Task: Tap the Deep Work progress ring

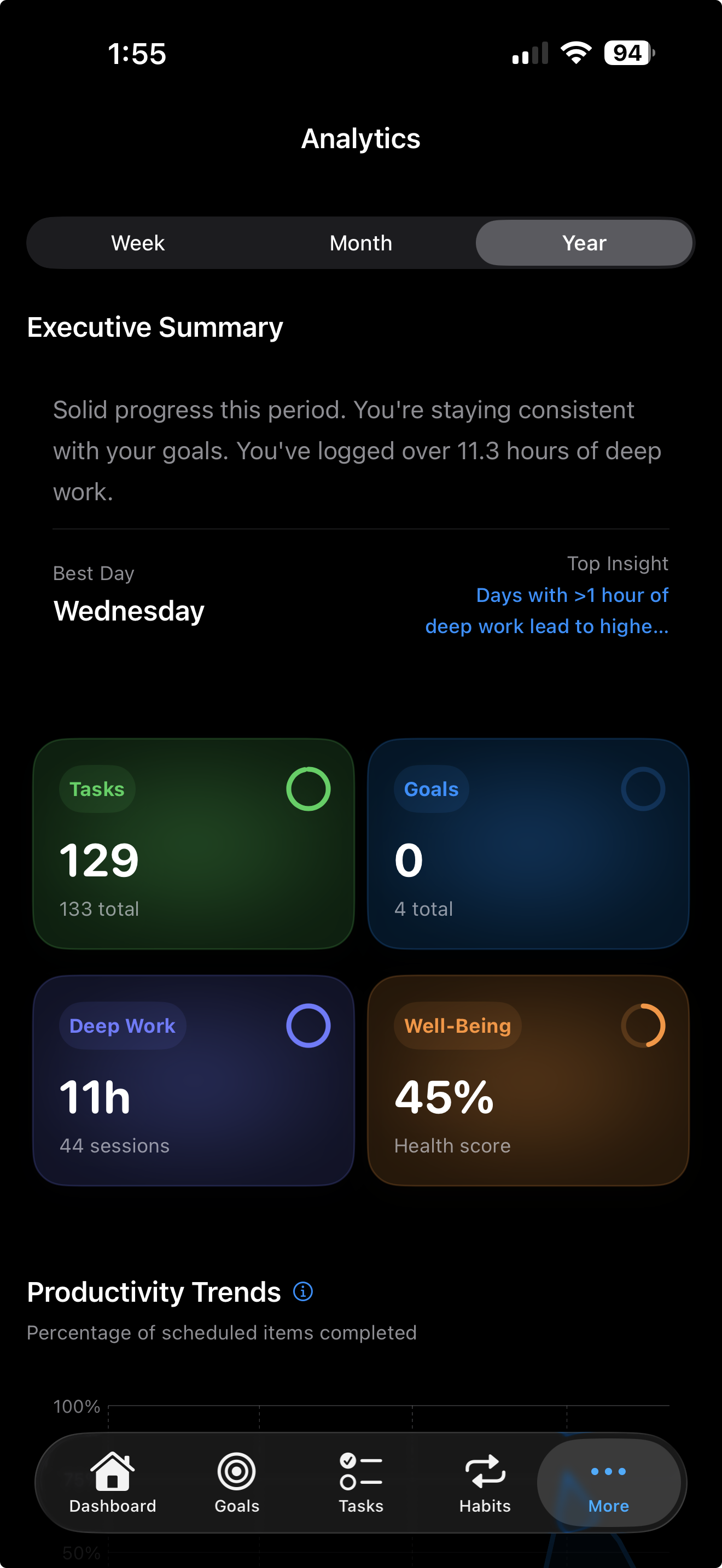Action: pyautogui.click(x=309, y=1026)
